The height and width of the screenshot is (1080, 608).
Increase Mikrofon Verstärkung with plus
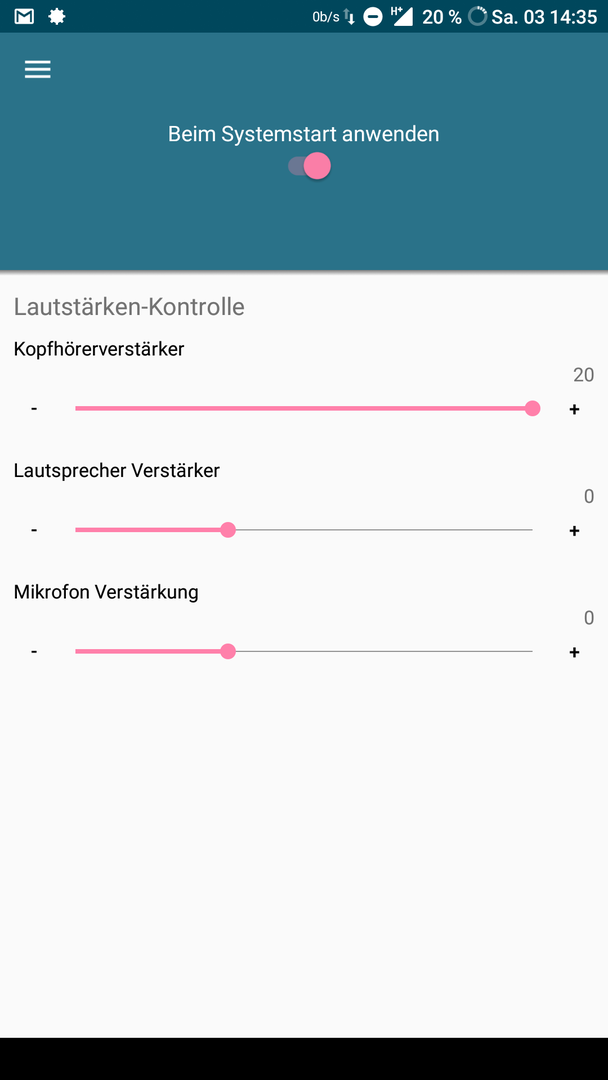click(574, 652)
